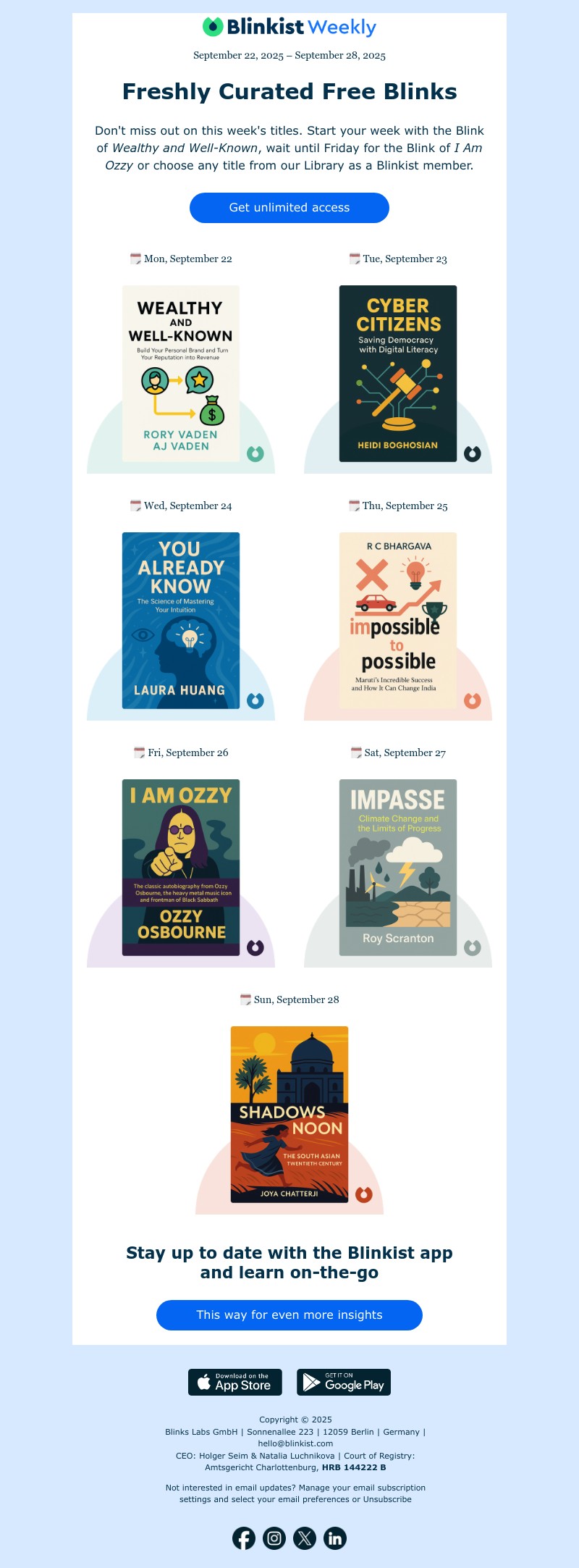579x1568 pixels.
Task: Open Blinkist's Facebook page
Action: tap(244, 1538)
